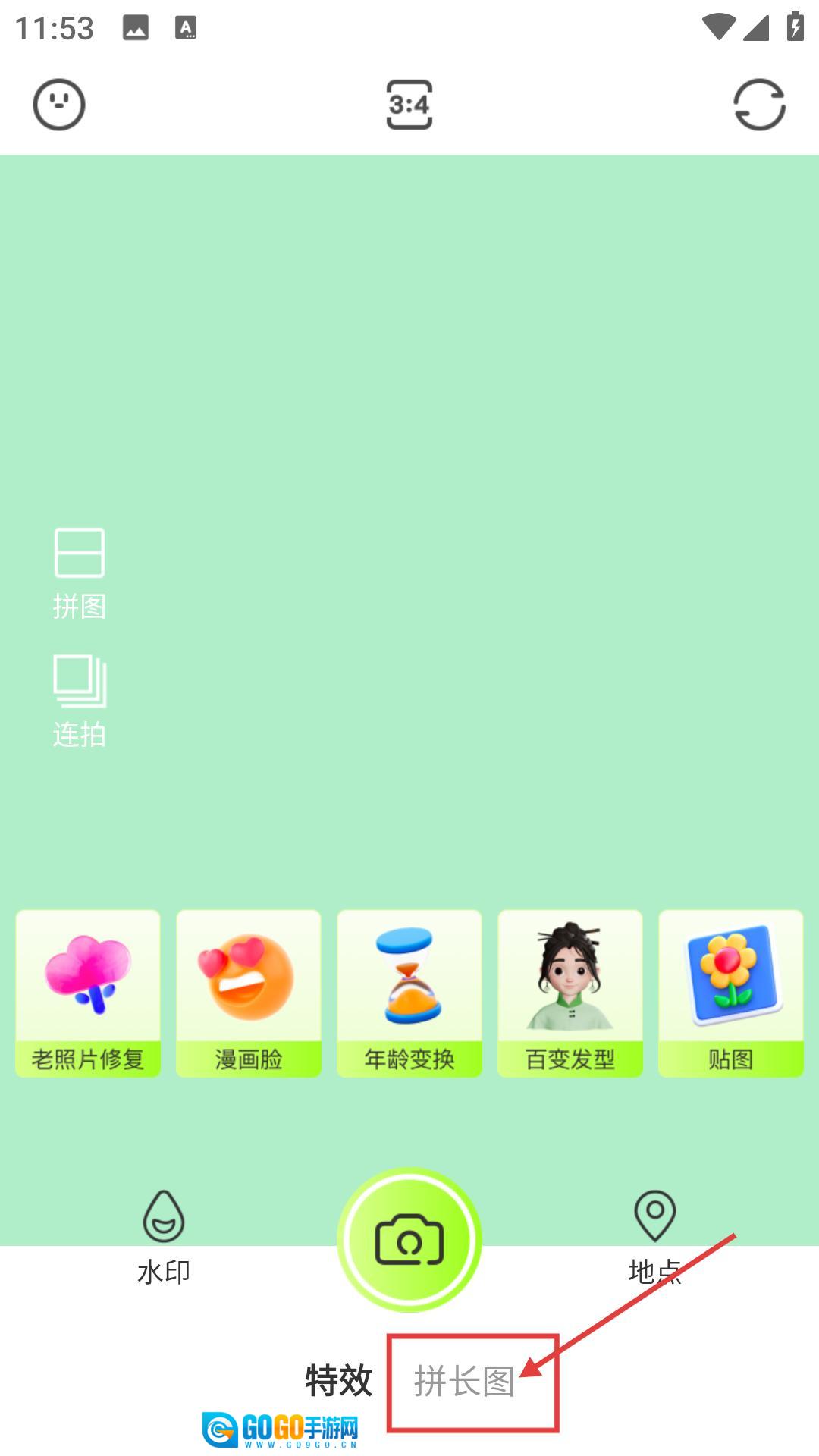Screen dimensions: 819x1456
Task: Try the 百变发型 effect
Action: click(x=570, y=993)
